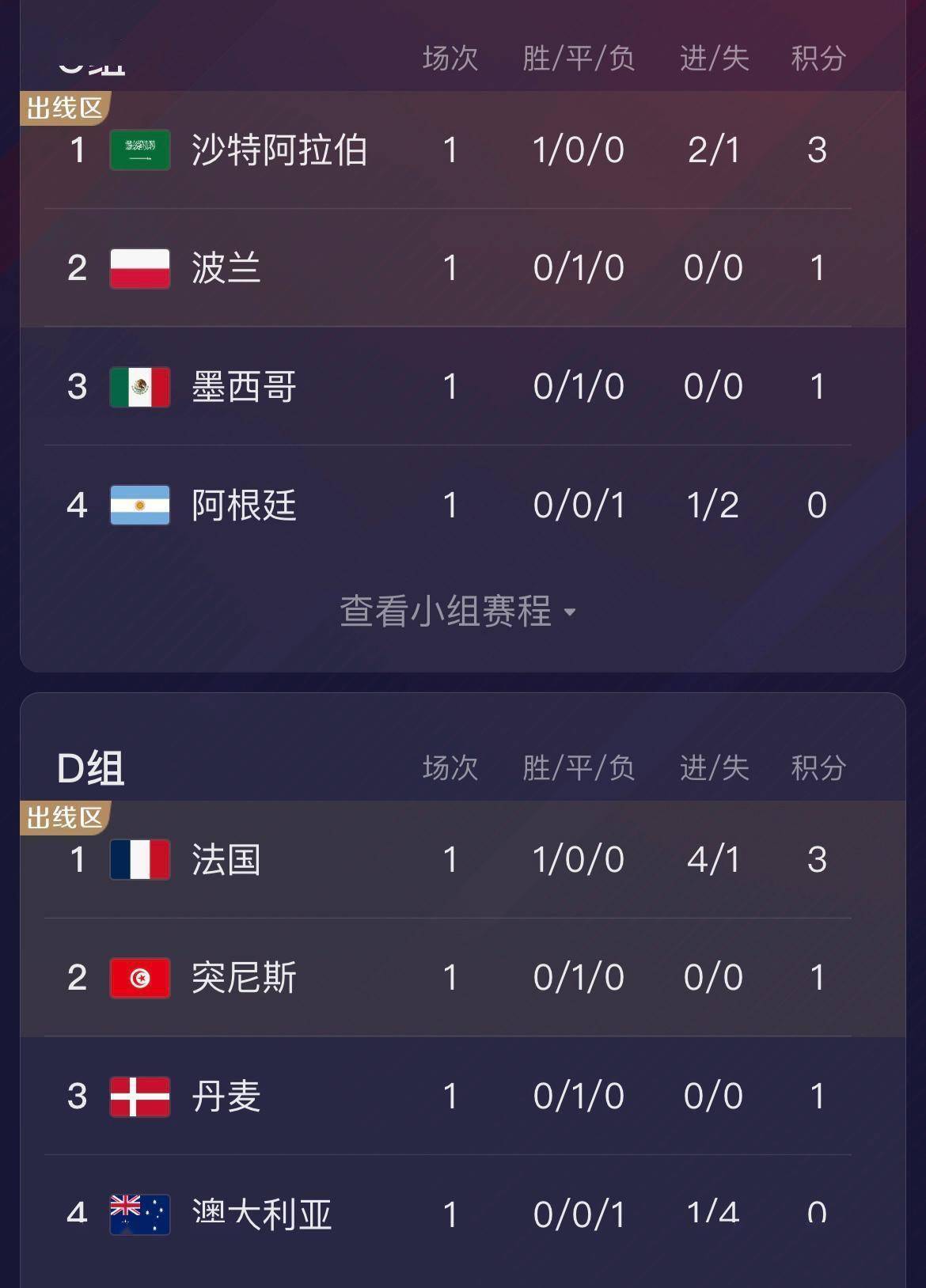This screenshot has width=926, height=1288.
Task: Click the Saudi Arabia flag icon
Action: click(x=139, y=149)
